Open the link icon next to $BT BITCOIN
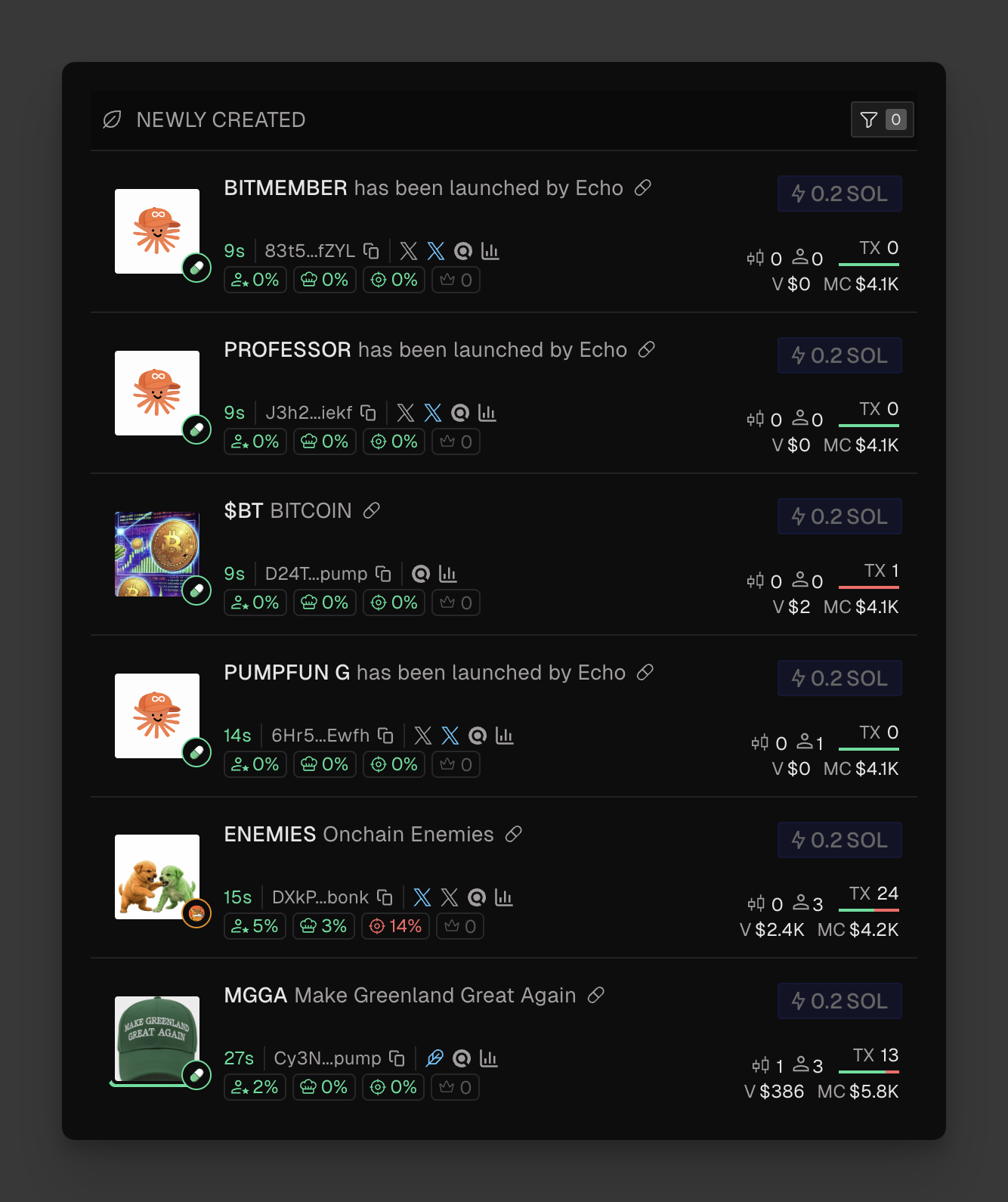 pyautogui.click(x=371, y=511)
